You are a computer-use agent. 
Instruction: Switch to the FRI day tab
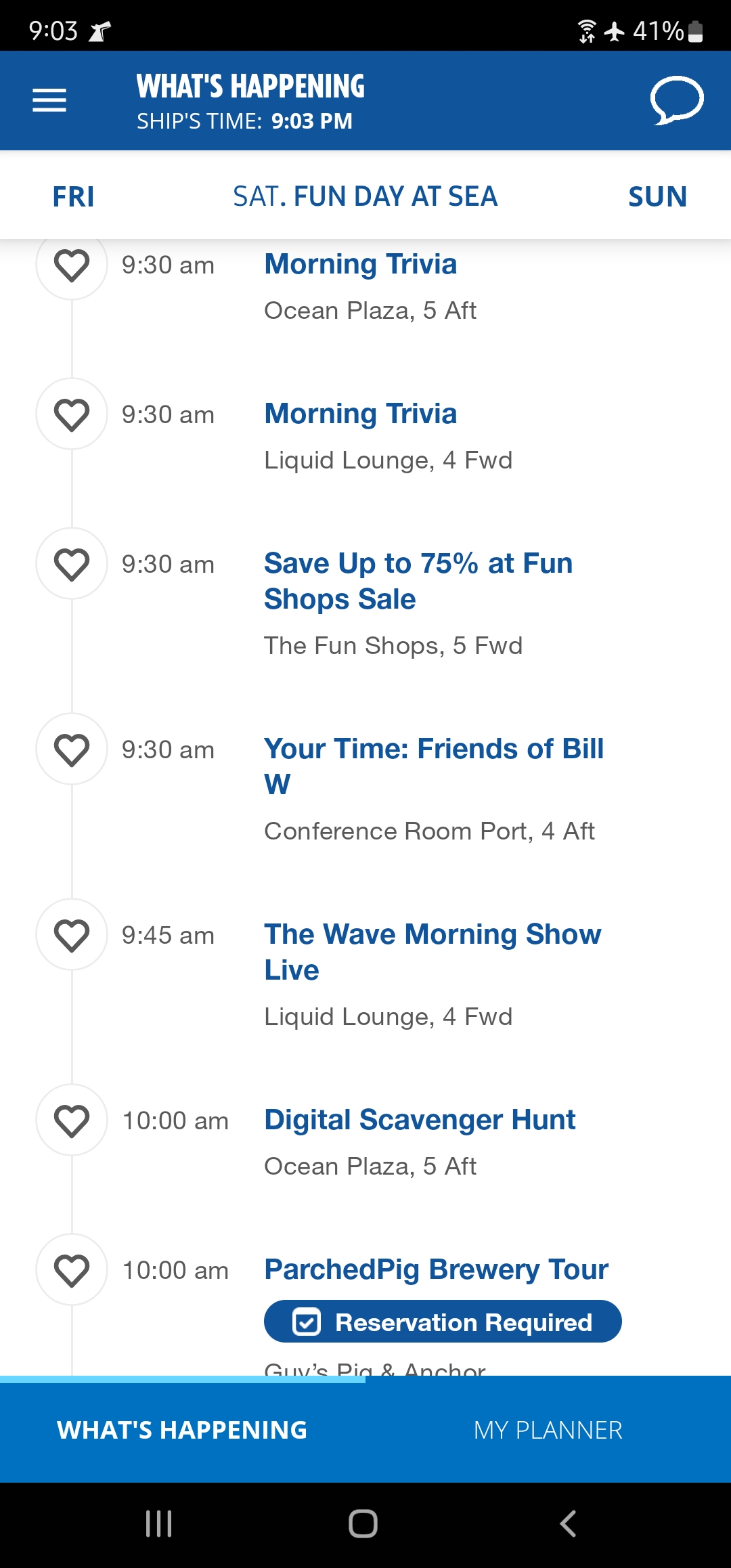pos(73,196)
